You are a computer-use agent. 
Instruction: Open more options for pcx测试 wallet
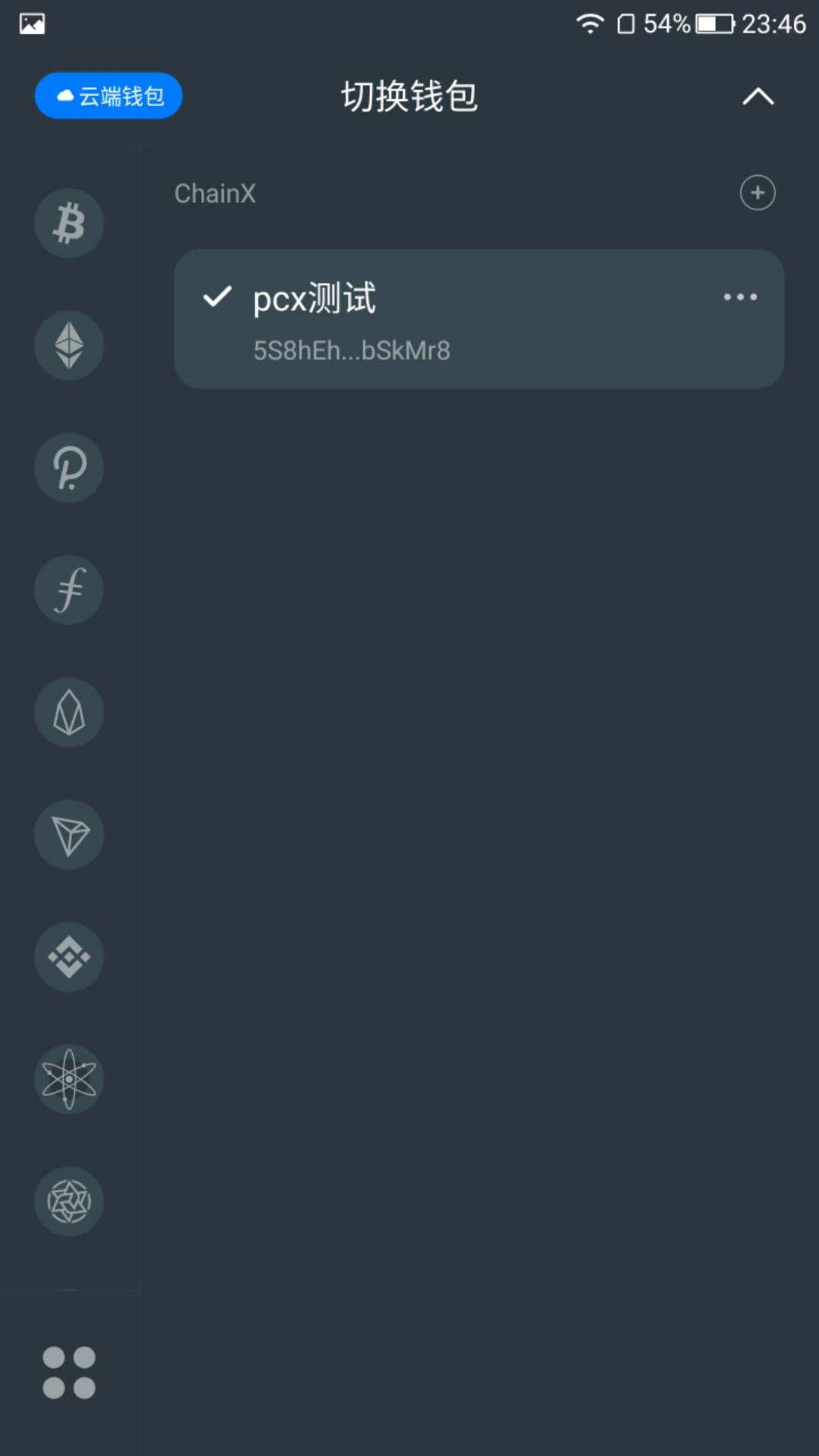(739, 297)
